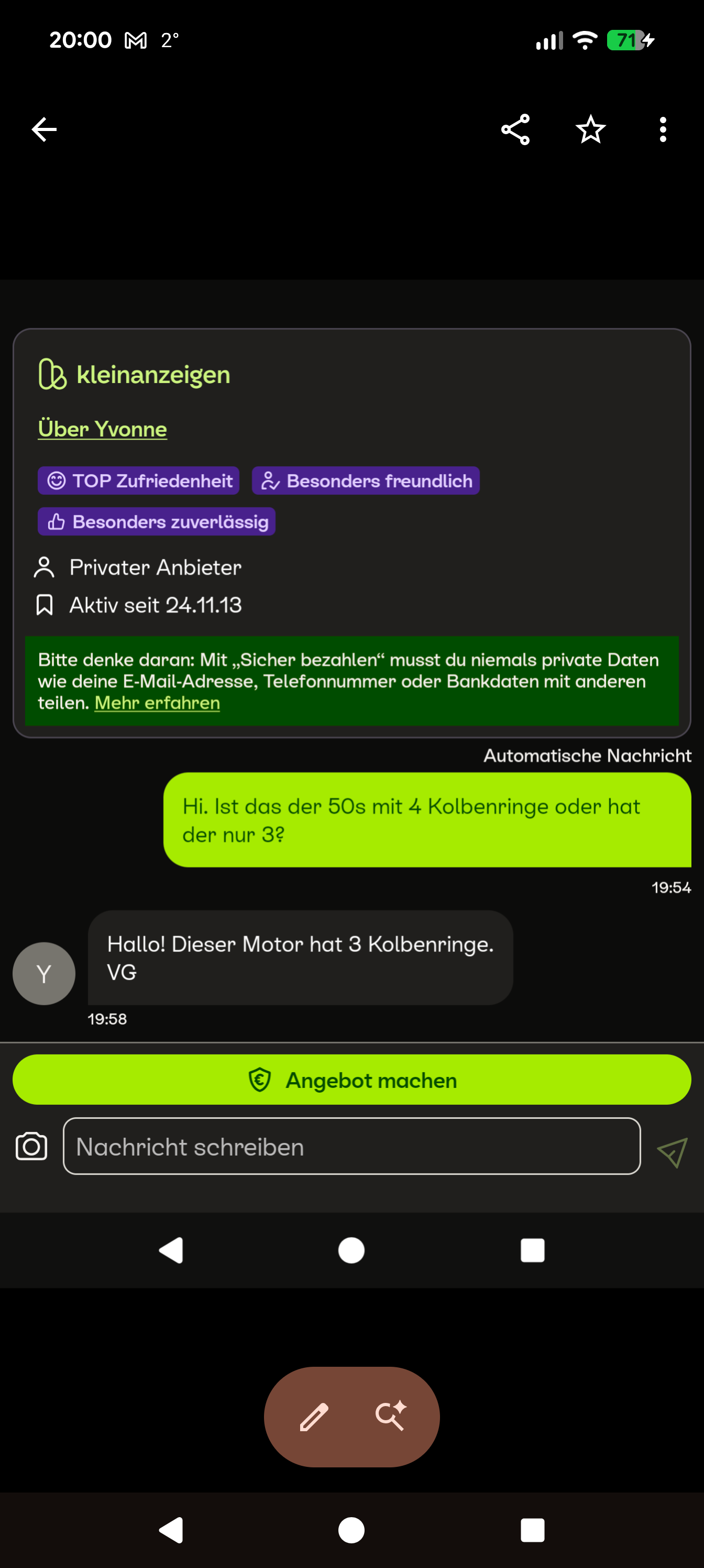Open the sparkle search tool

pos(390,1416)
